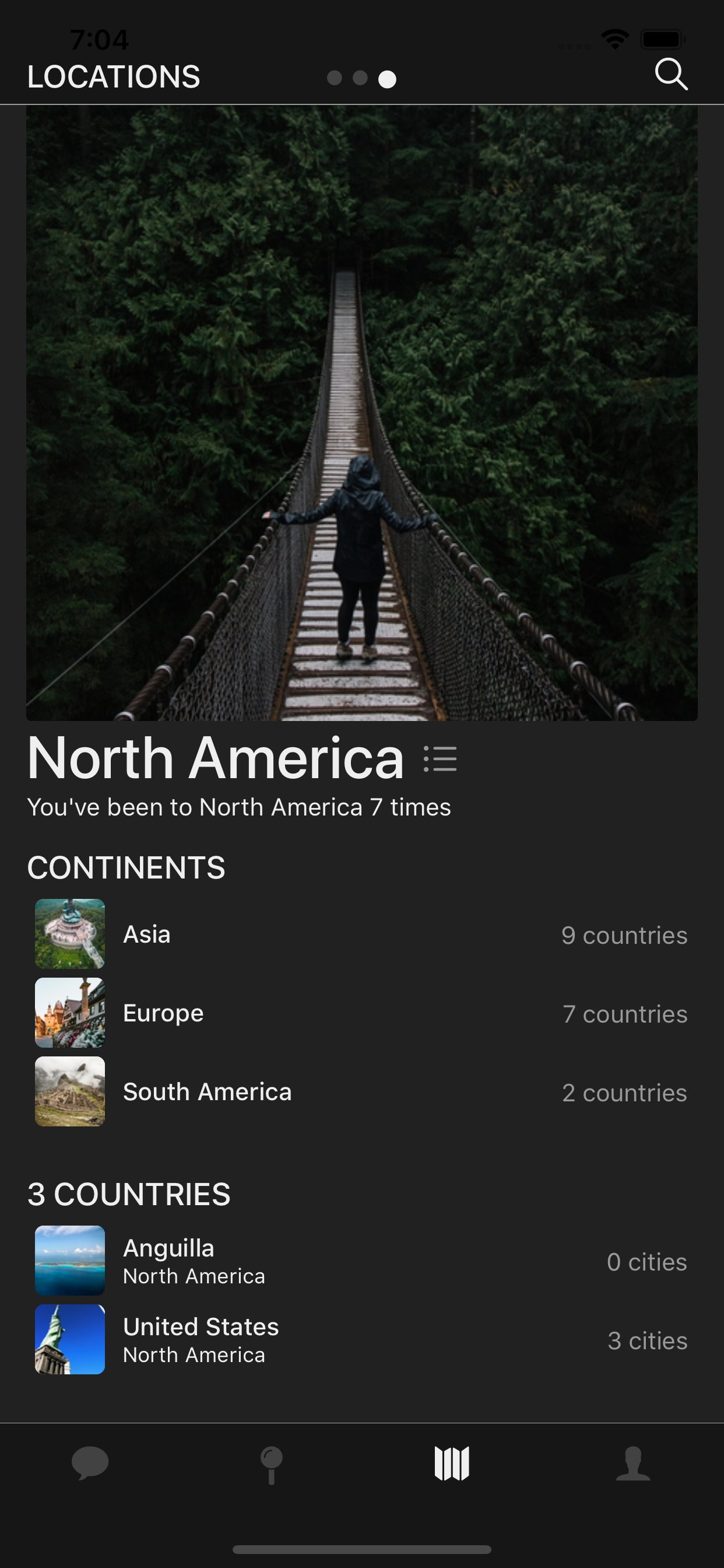Open the profile person tab
The image size is (724, 1568).
[x=632, y=1462]
